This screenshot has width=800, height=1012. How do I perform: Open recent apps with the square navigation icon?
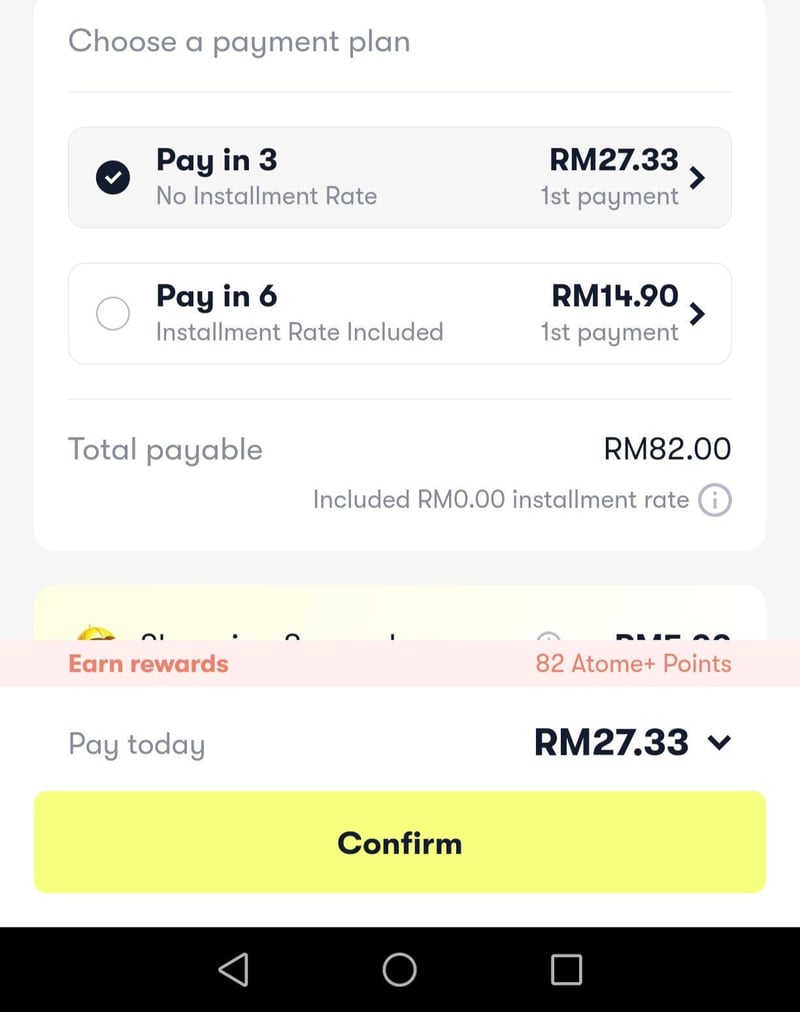(x=566, y=968)
